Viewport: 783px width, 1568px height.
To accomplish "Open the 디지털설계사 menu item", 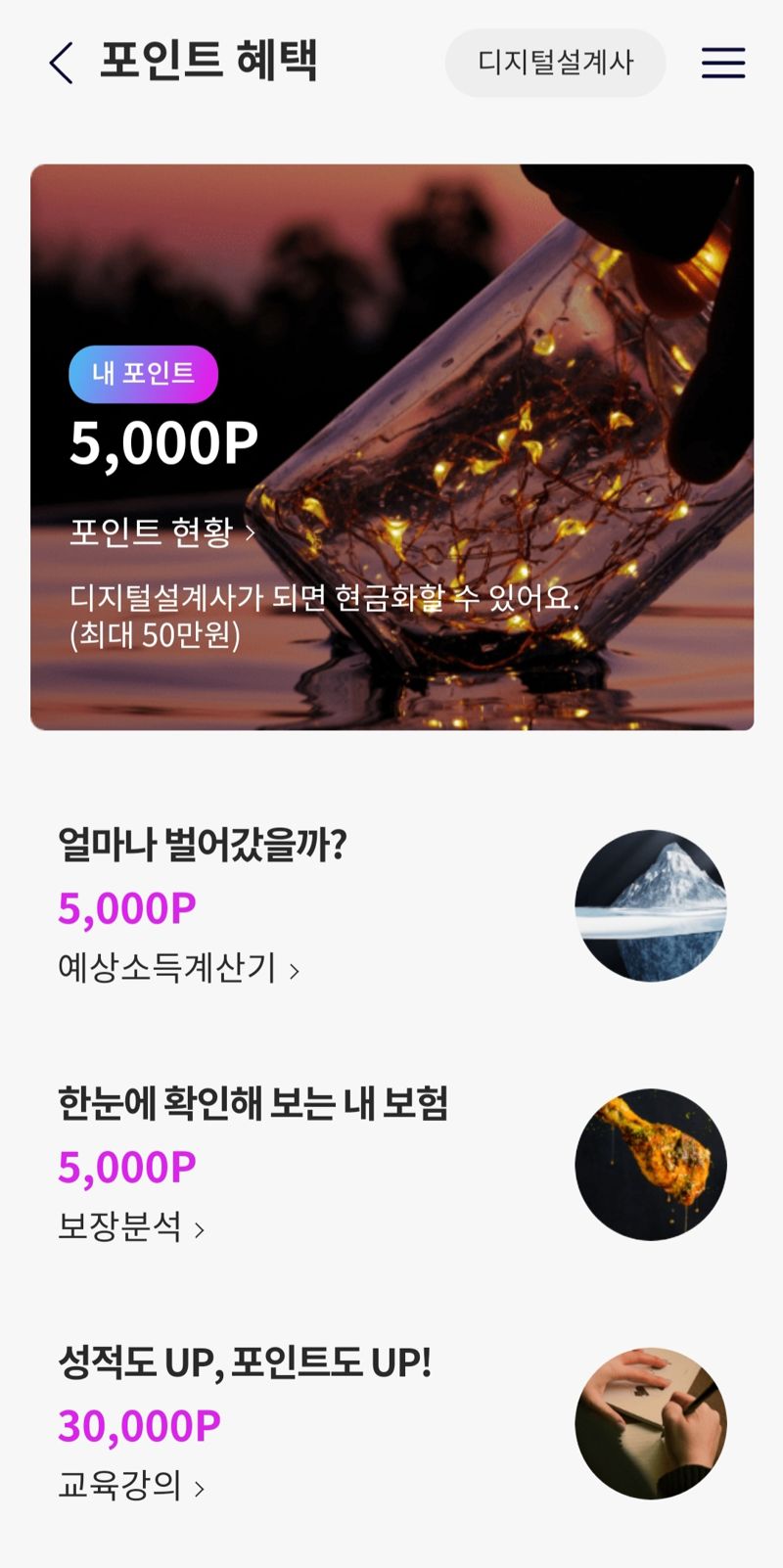I will [555, 62].
